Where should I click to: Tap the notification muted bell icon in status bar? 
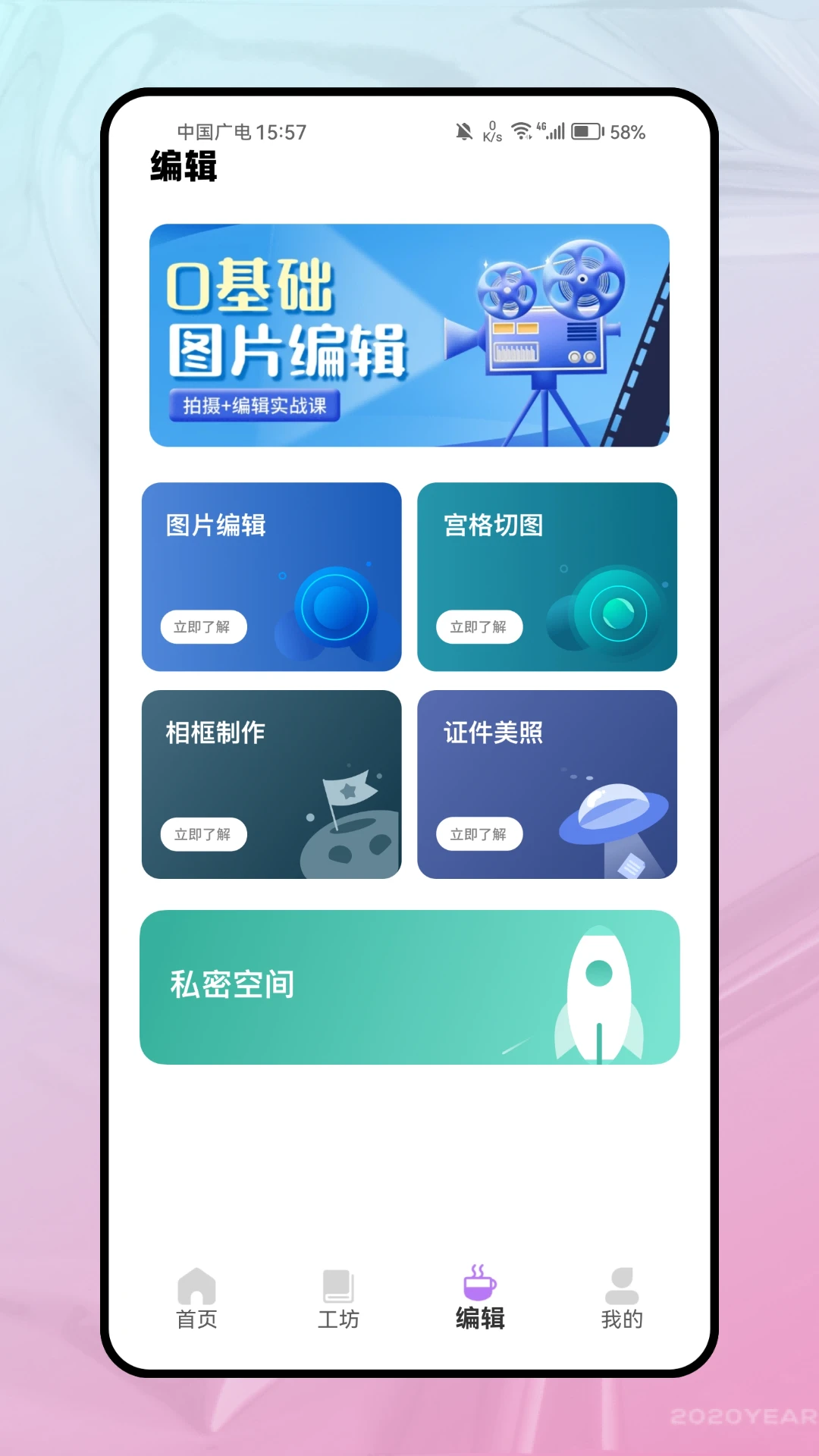(465, 130)
